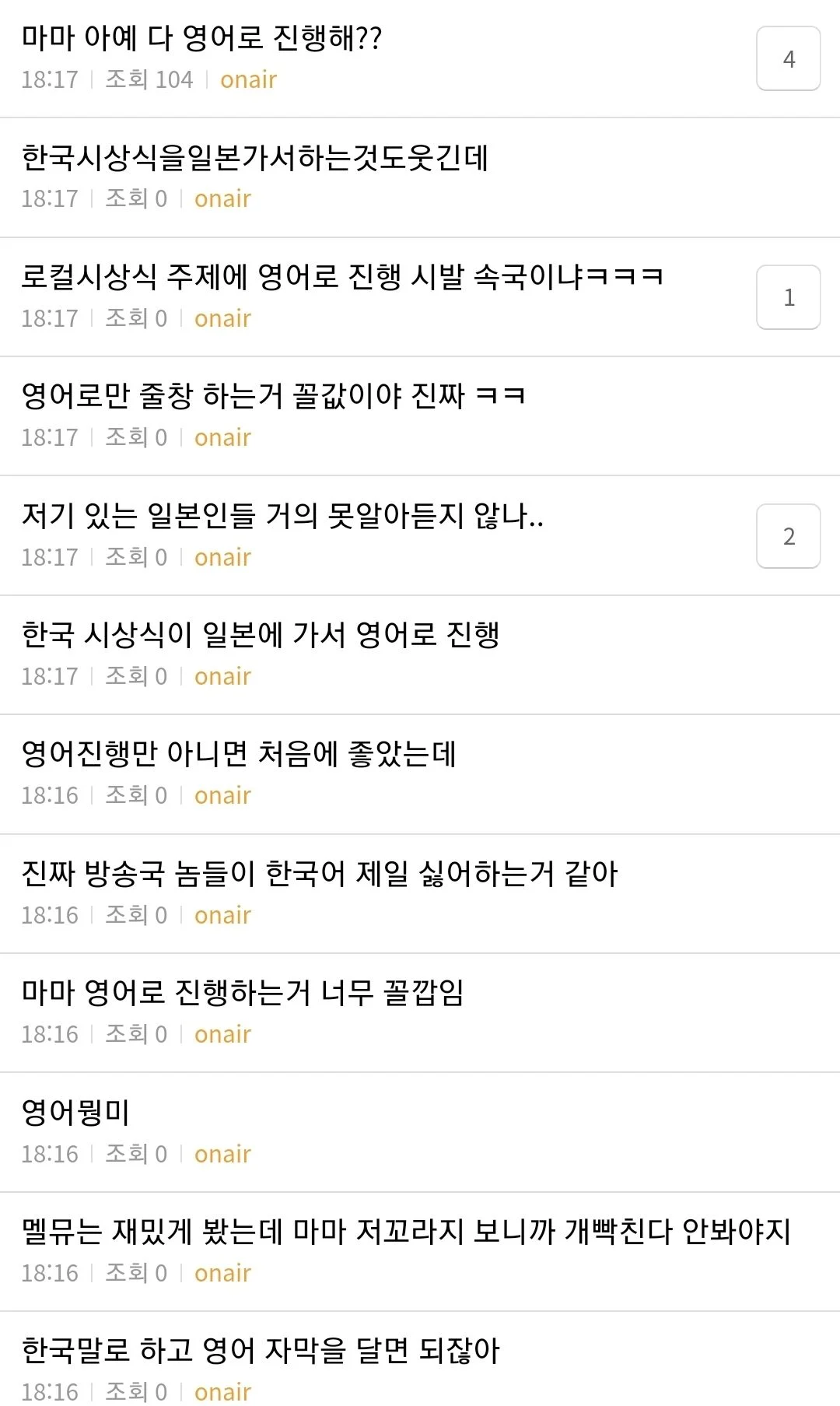Open post '한국 시상식이 일본에 가서 영어로 진행'
The height and width of the screenshot is (1406, 840).
point(260,635)
